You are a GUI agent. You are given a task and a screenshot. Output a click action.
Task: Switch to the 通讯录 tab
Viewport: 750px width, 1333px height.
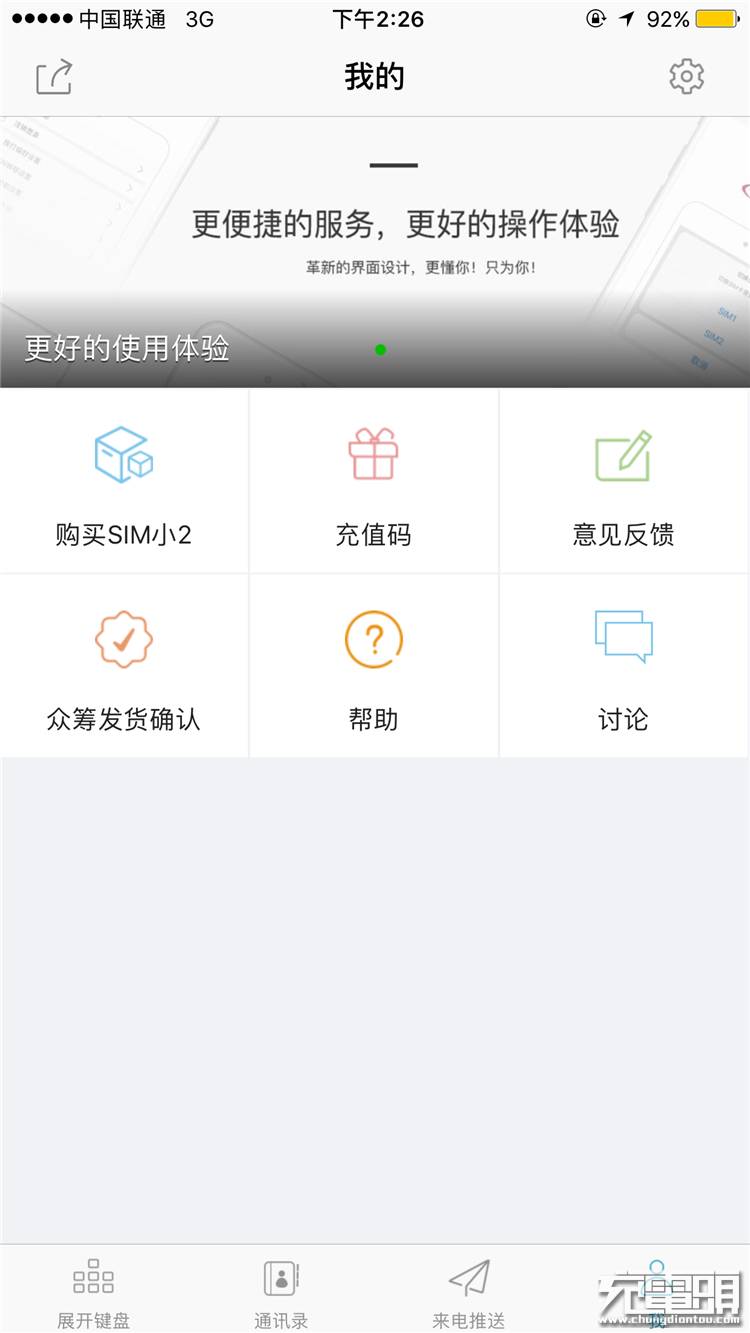click(x=281, y=1291)
